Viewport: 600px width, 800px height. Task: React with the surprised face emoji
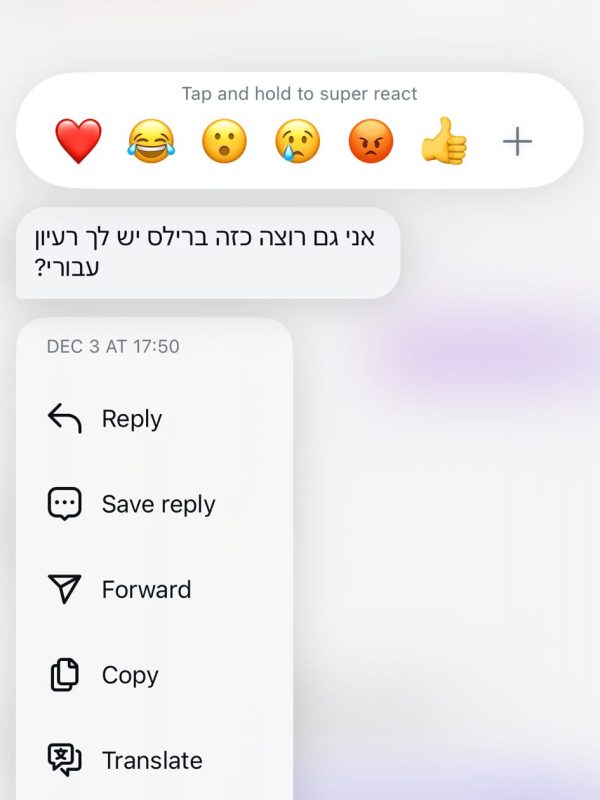(x=224, y=142)
